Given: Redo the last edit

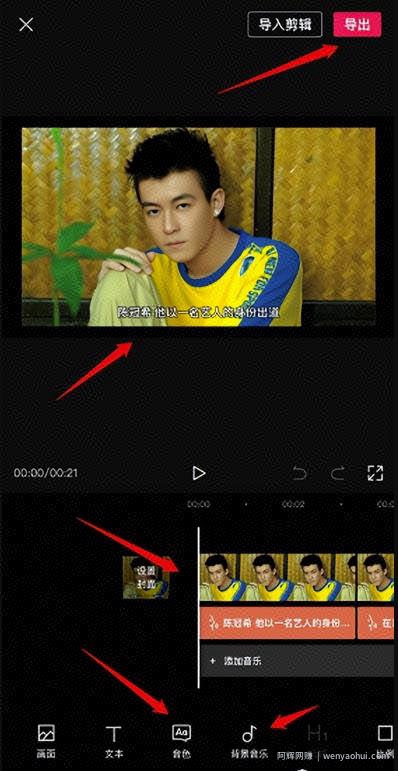Looking at the screenshot, I should pos(337,473).
